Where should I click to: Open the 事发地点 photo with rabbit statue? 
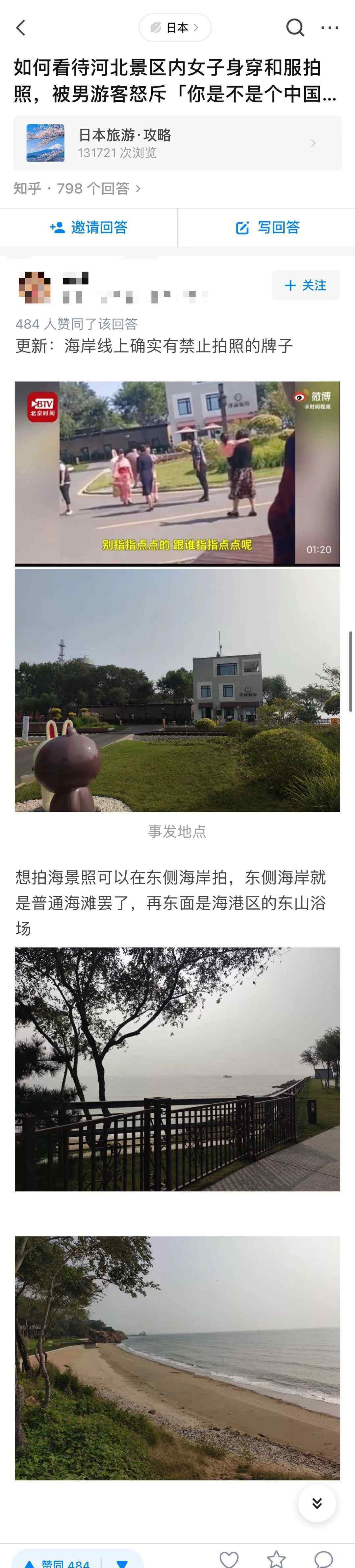[x=177, y=690]
